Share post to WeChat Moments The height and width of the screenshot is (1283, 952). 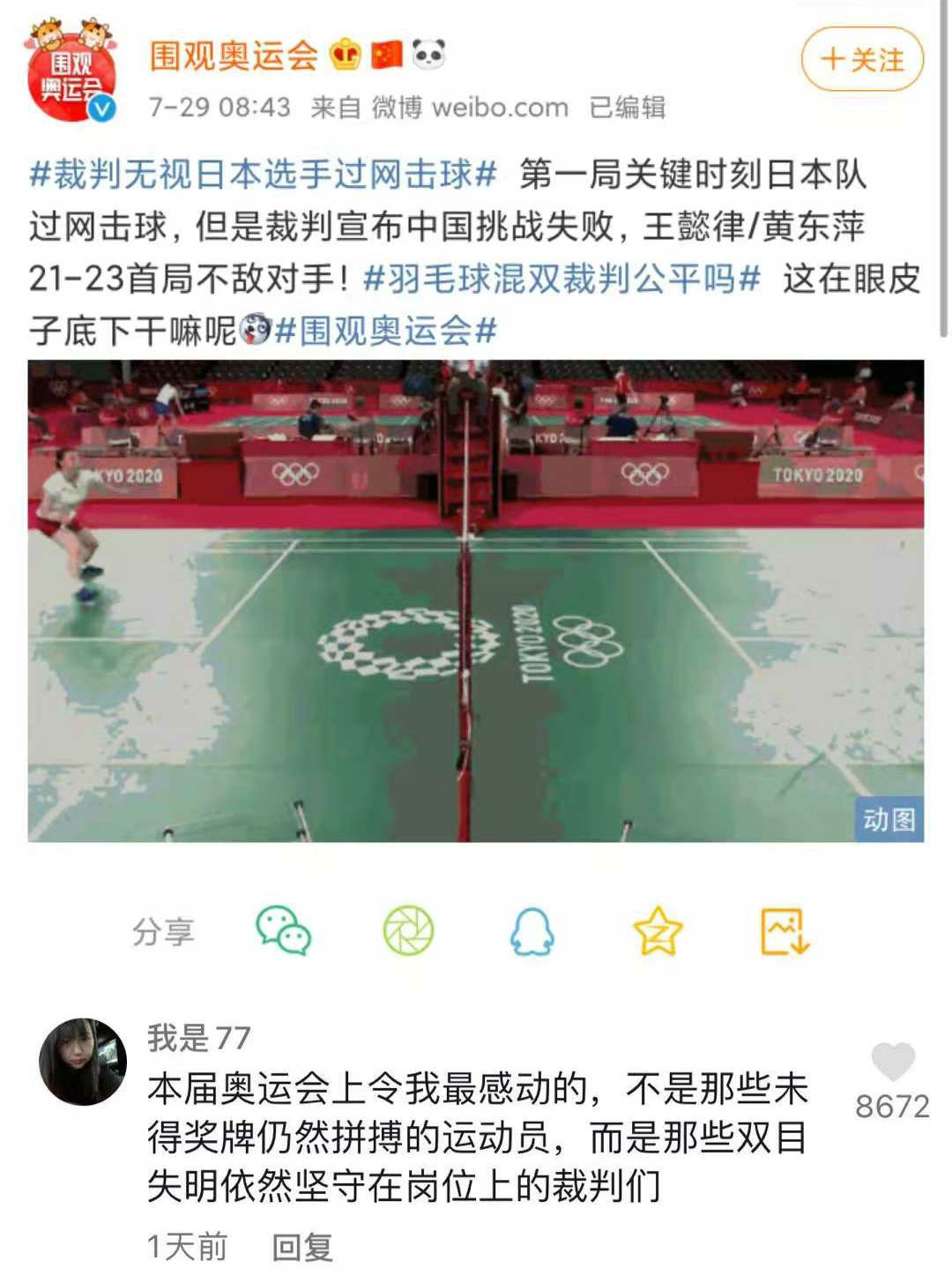tap(408, 931)
